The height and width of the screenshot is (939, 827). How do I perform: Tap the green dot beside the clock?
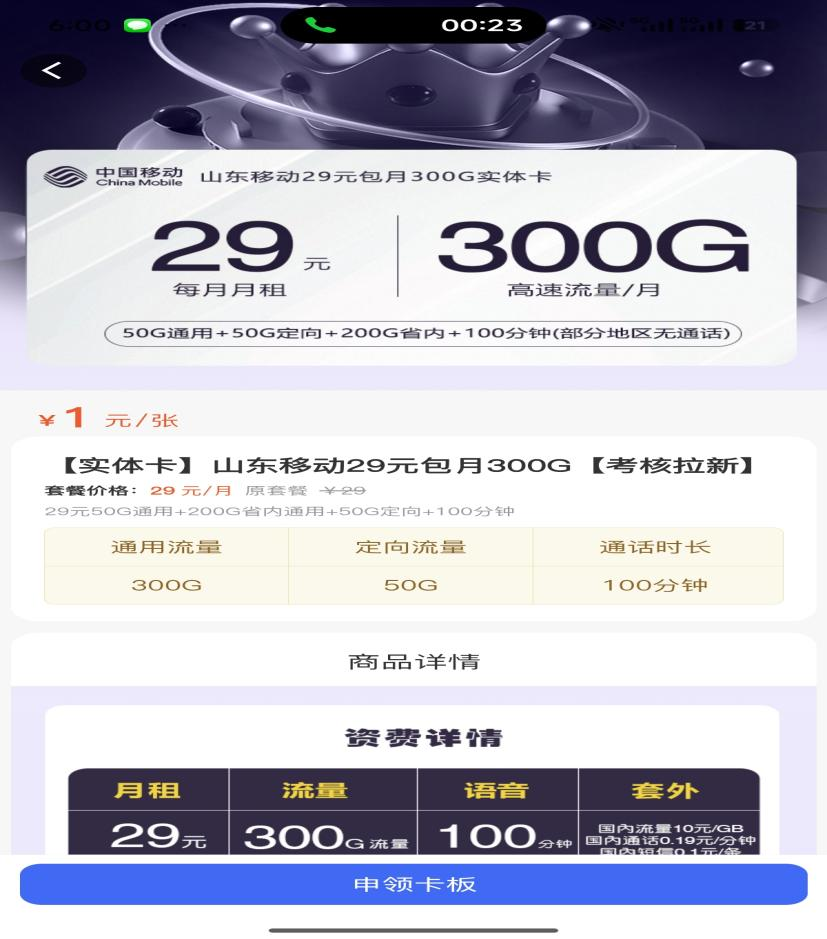(x=138, y=22)
